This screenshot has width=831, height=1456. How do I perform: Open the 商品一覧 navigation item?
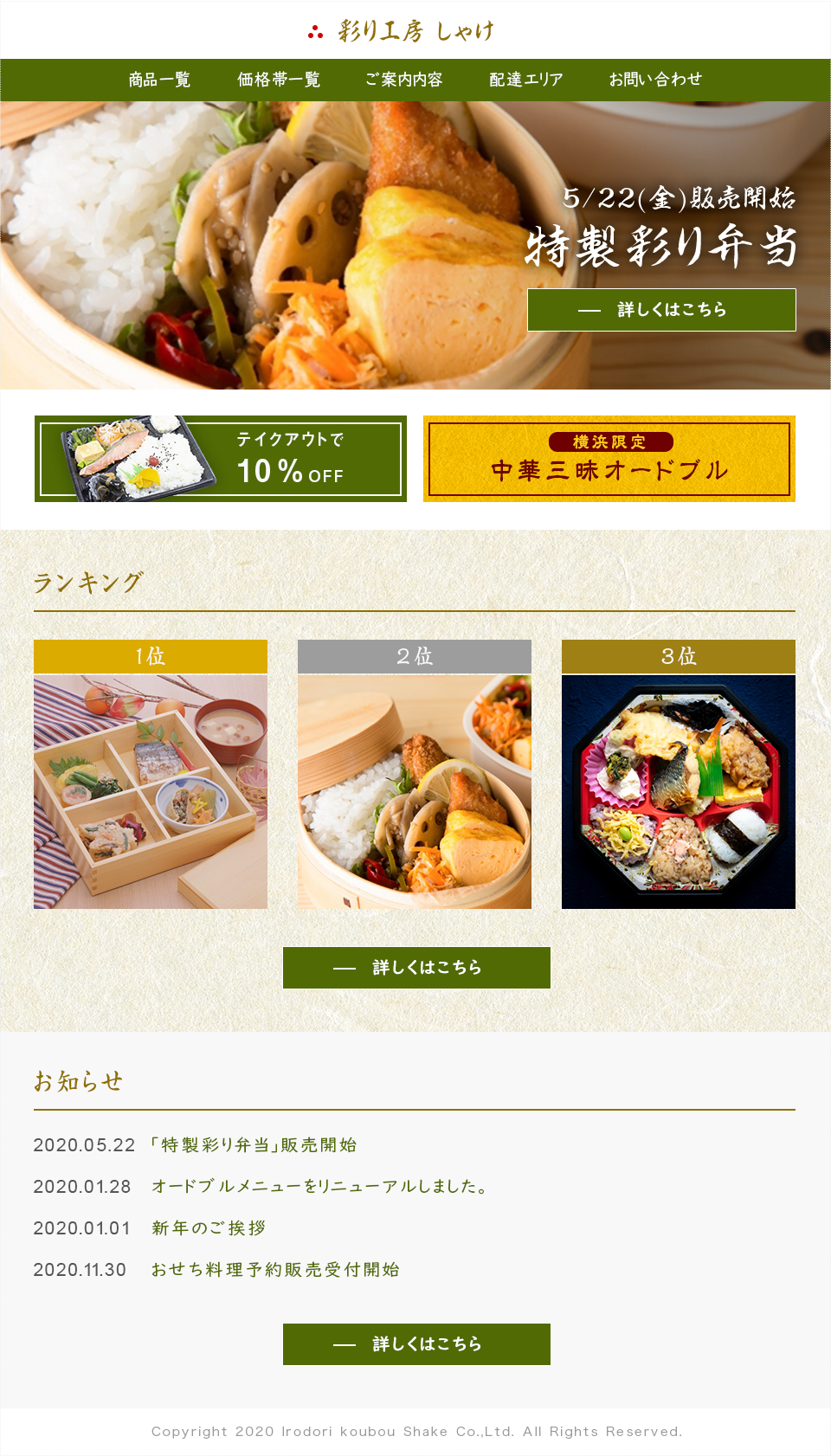click(159, 80)
